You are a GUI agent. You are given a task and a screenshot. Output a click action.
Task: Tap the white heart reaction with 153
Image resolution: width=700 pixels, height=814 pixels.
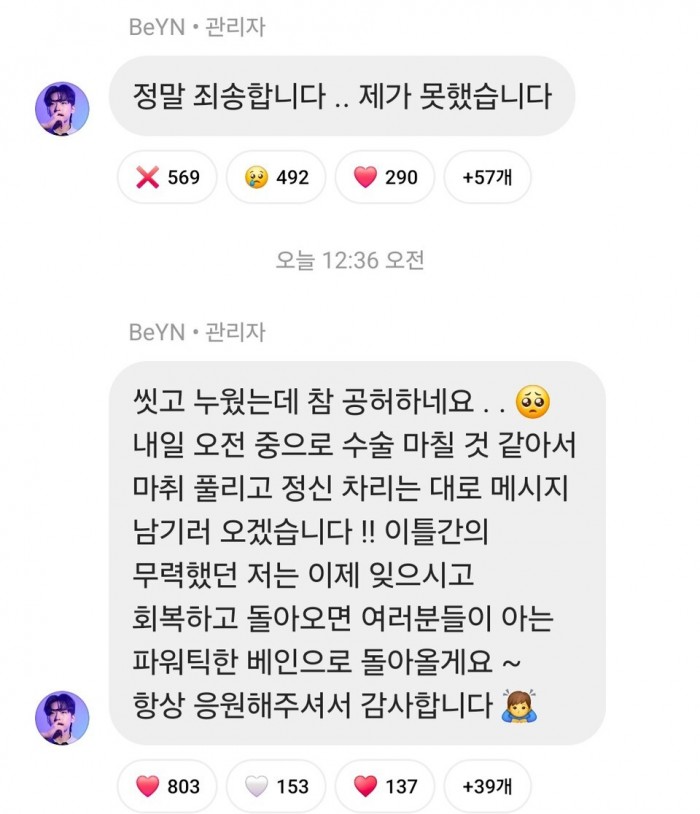click(x=275, y=786)
